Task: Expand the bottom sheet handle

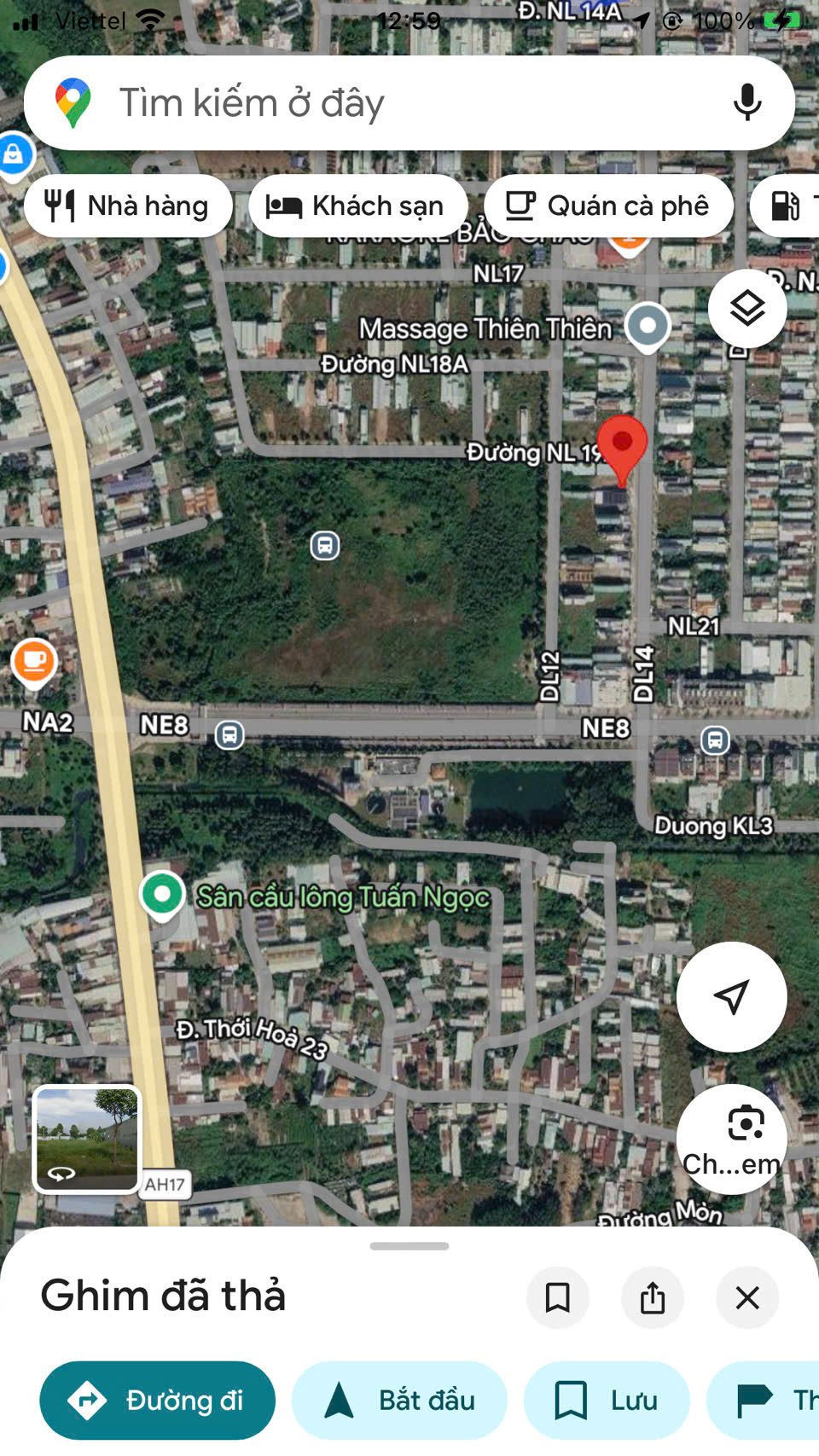Action: (409, 1246)
